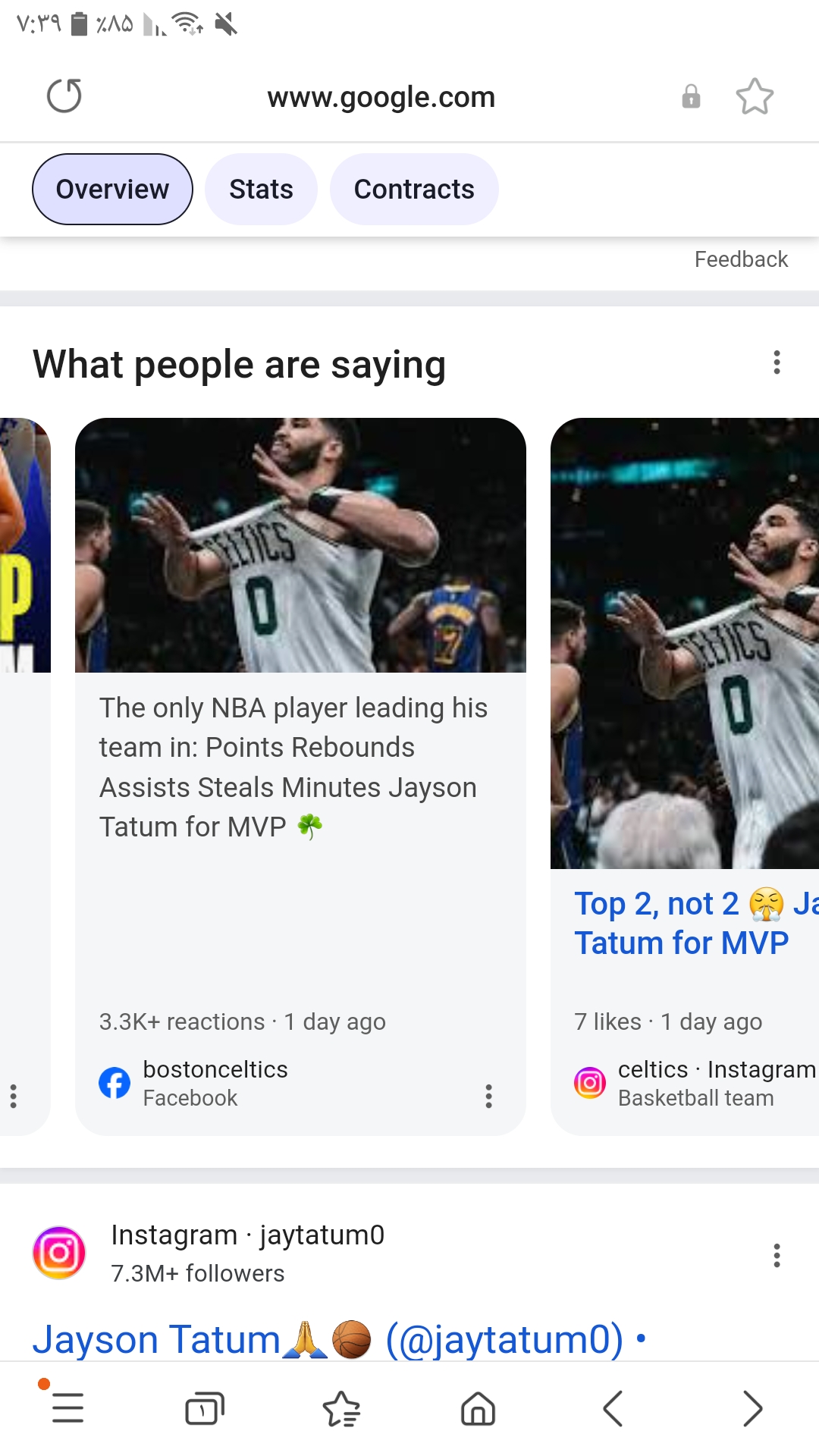Go forward to the next page
This screenshot has width=819, height=1456.
pyautogui.click(x=752, y=1408)
